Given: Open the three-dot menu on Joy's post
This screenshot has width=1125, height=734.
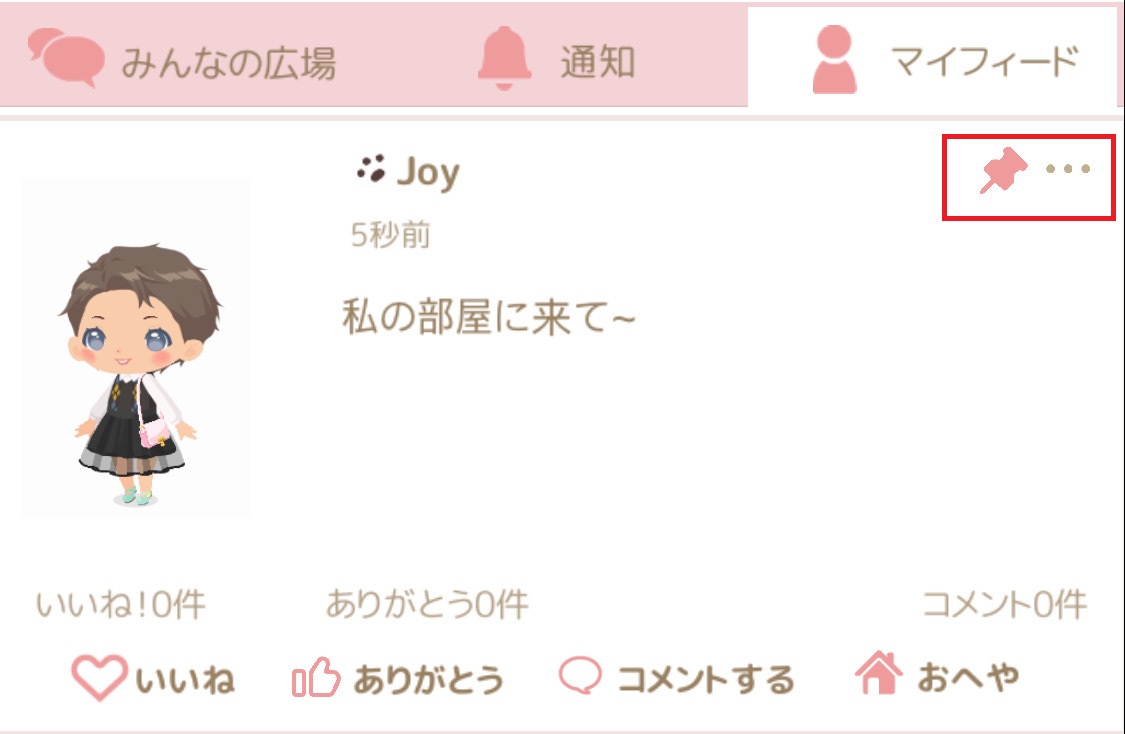Looking at the screenshot, I should (1068, 170).
